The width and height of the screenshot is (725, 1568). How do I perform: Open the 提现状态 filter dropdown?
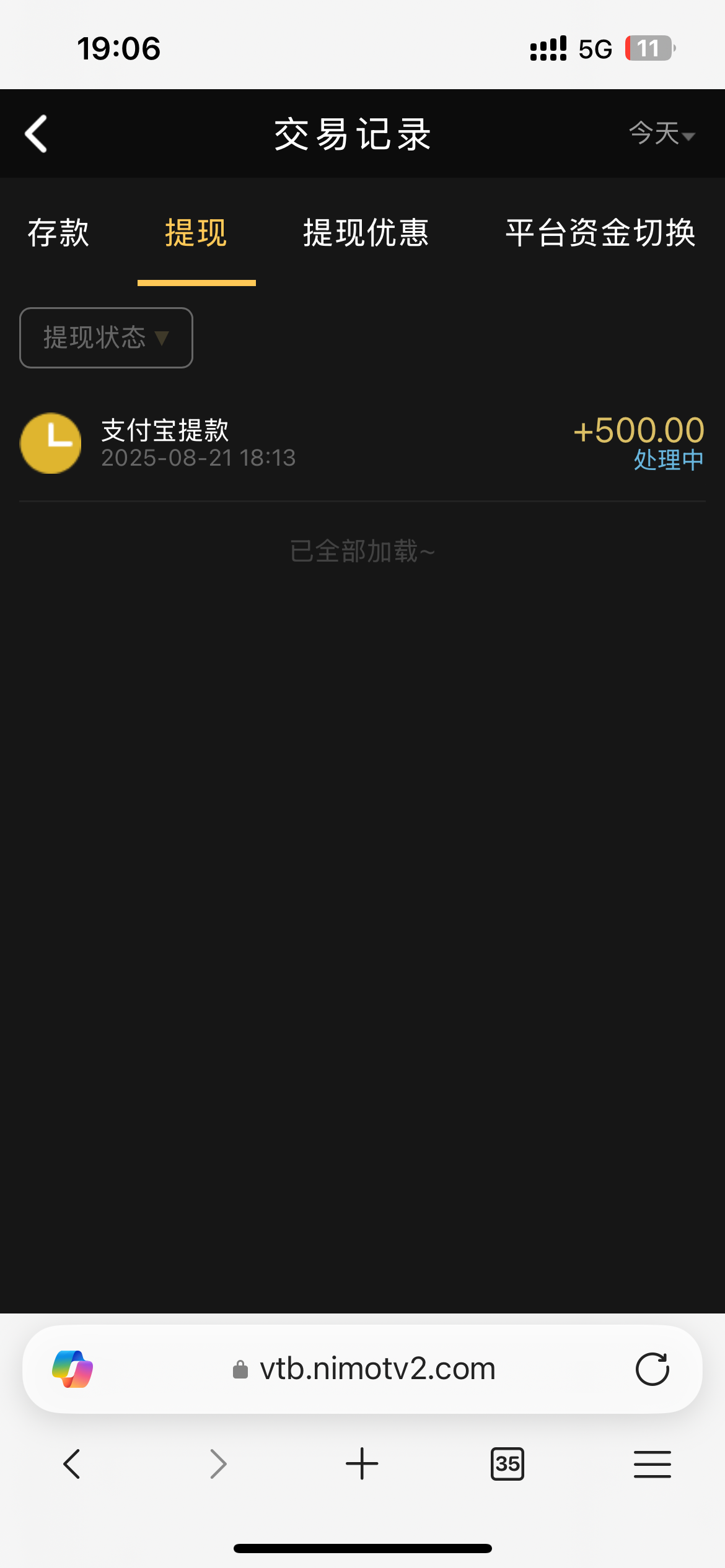pyautogui.click(x=105, y=338)
